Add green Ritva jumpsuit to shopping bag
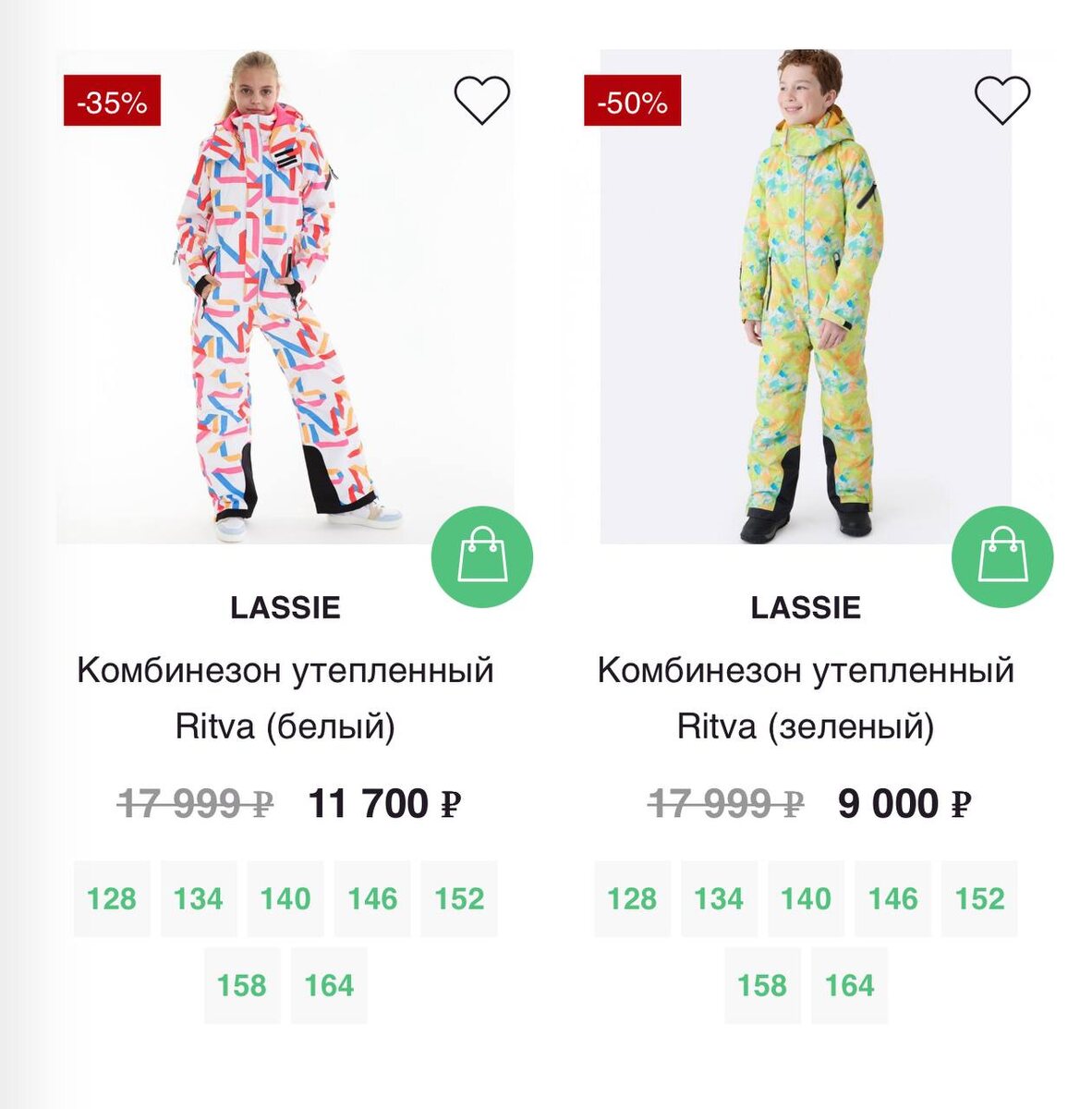The width and height of the screenshot is (1092, 1109). (x=1002, y=556)
